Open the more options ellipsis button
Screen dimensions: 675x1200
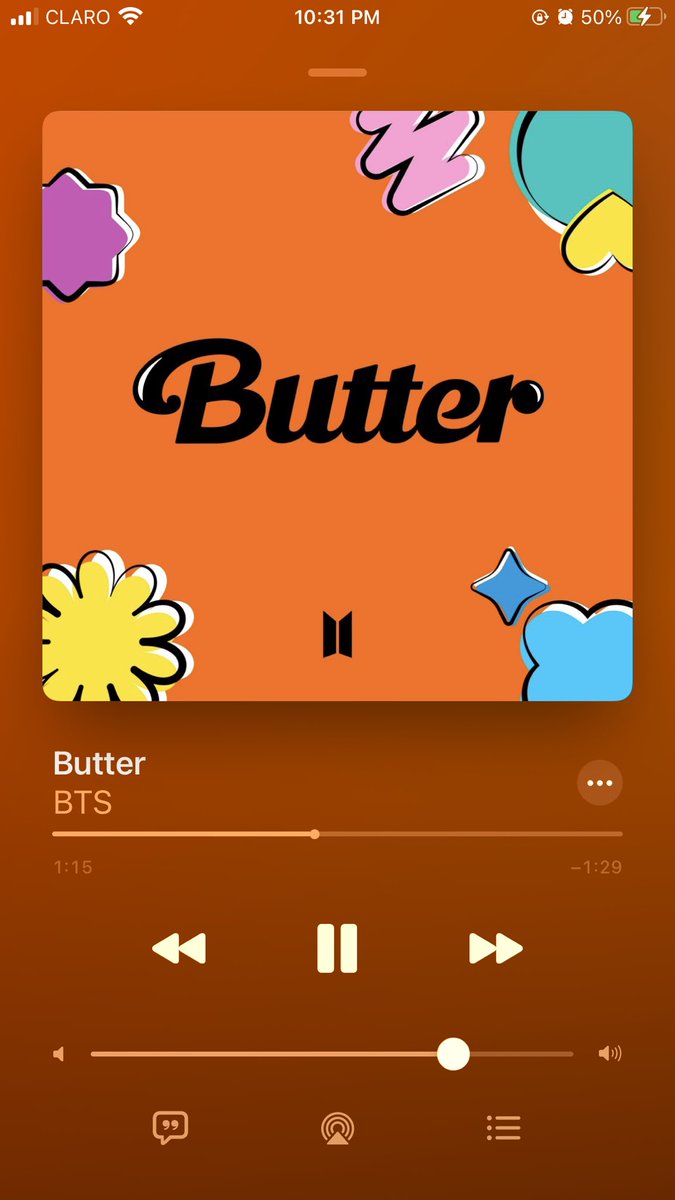click(600, 783)
